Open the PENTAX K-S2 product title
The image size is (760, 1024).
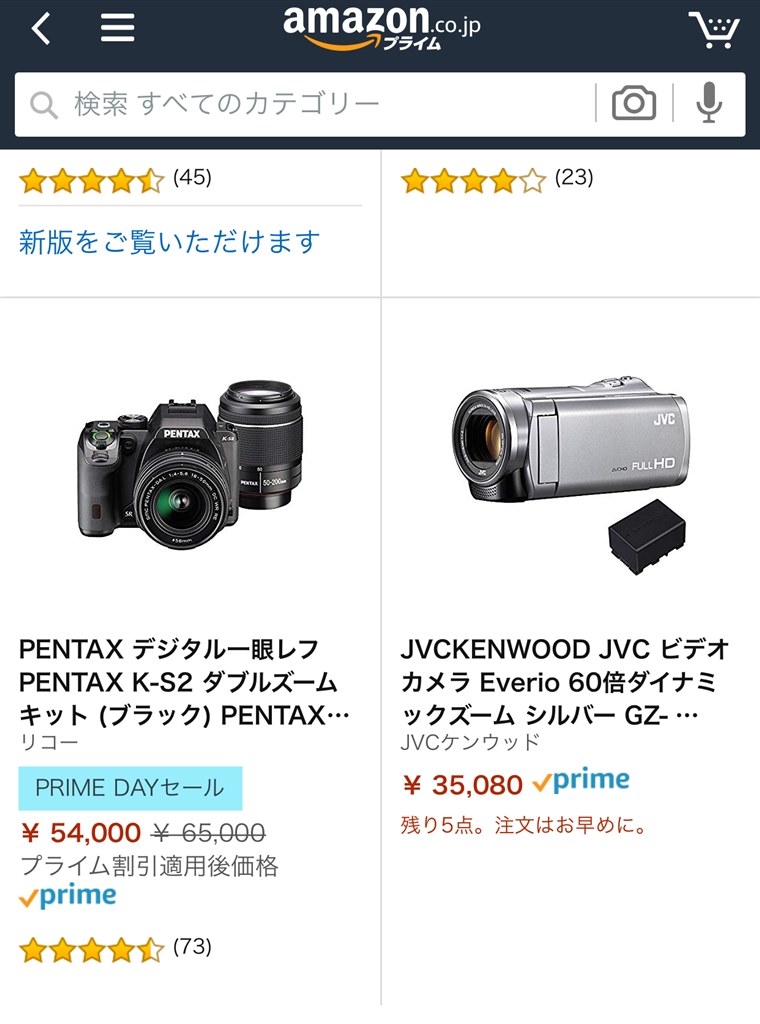180,680
